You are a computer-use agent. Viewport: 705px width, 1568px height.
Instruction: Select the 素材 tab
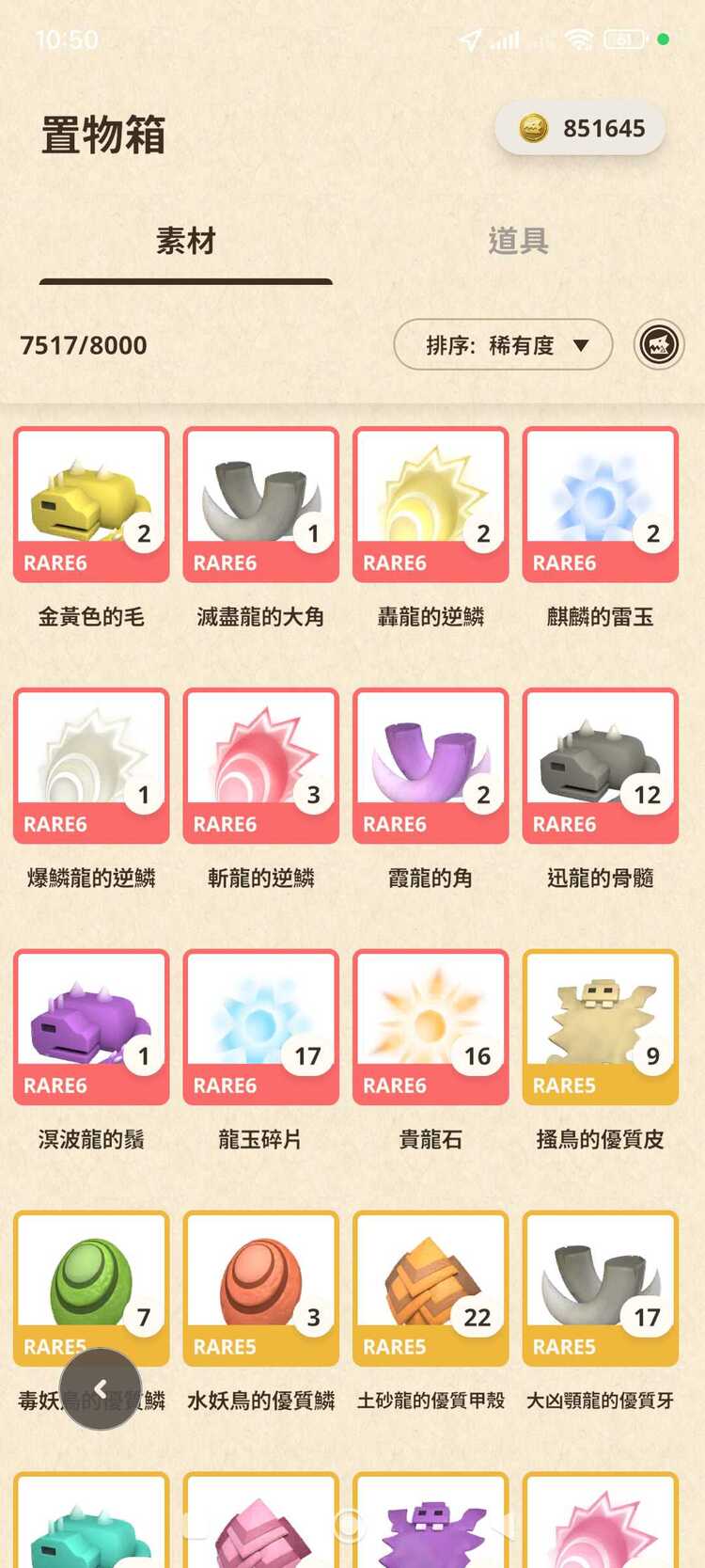coord(186,241)
